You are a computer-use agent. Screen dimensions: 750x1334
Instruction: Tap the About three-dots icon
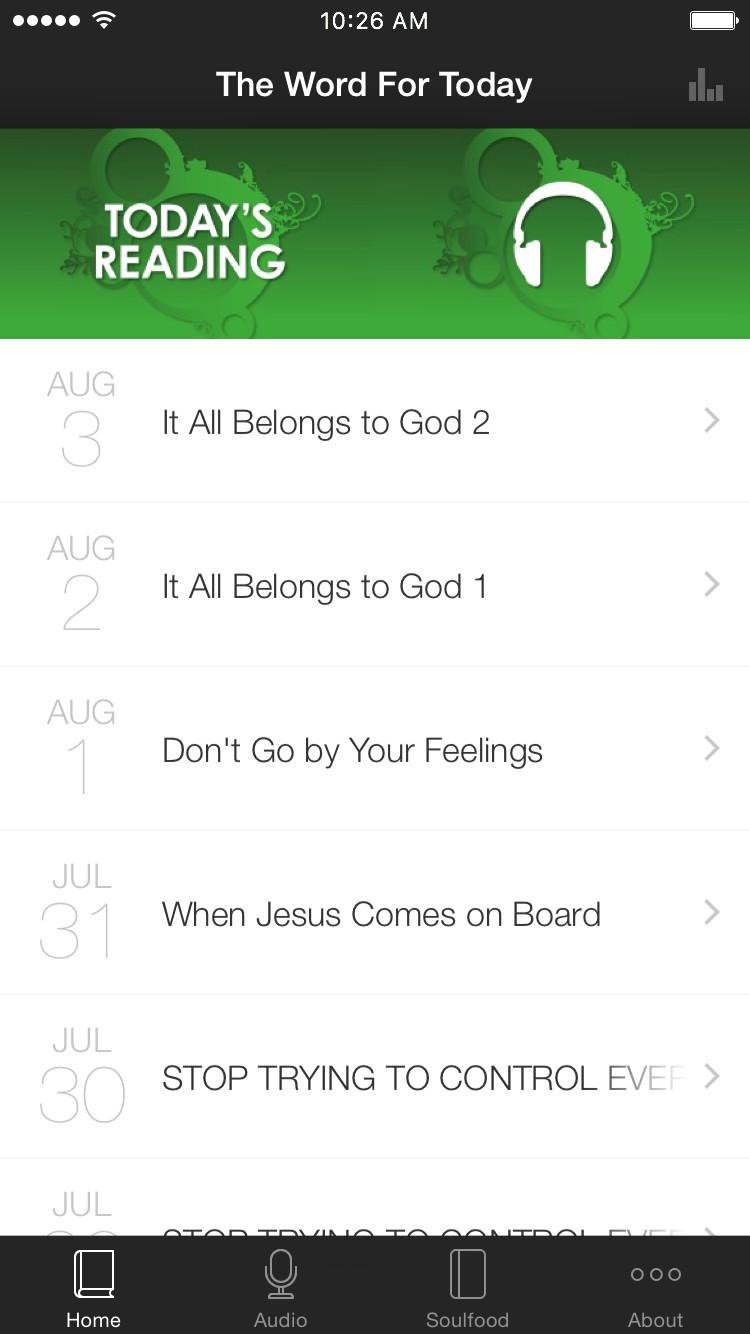pyautogui.click(x=655, y=1273)
